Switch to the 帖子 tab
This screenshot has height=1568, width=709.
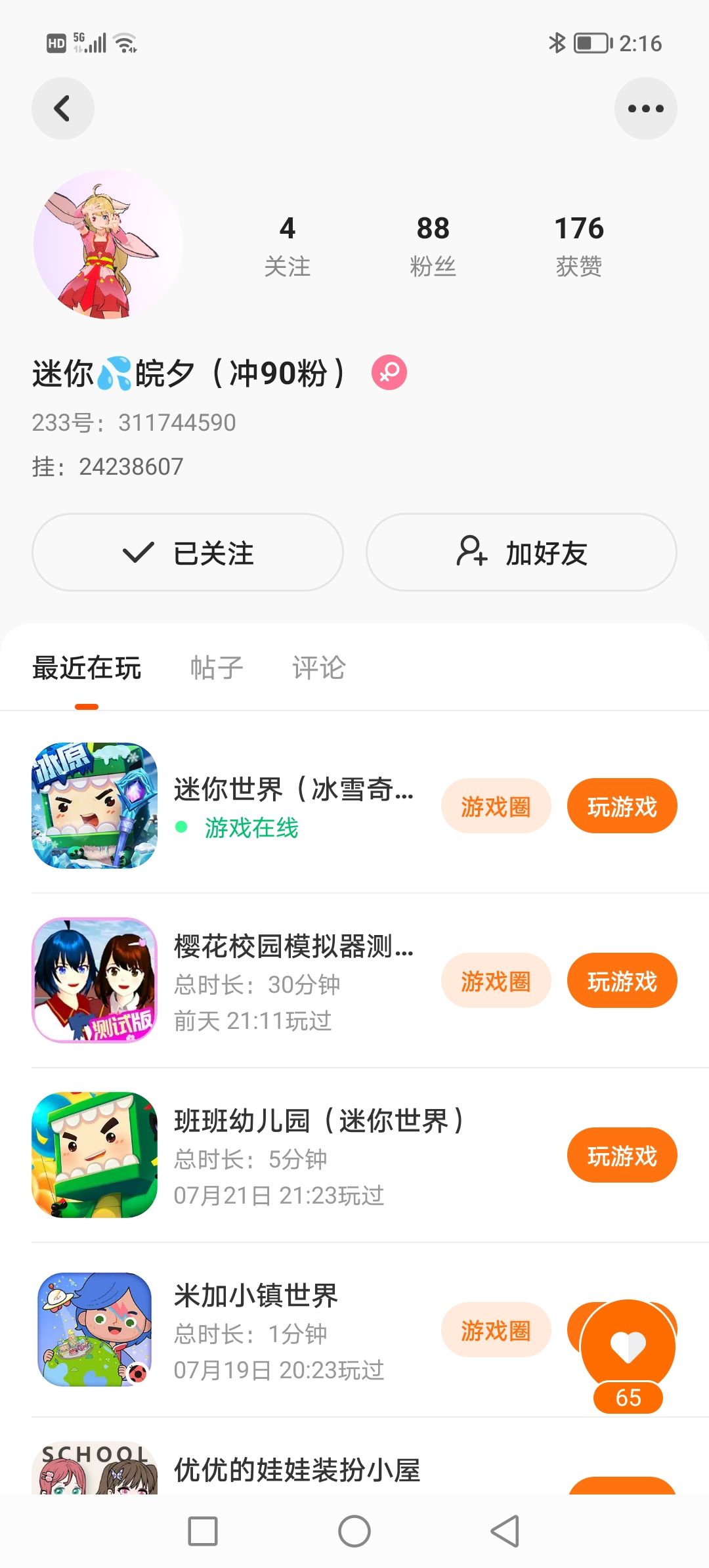click(x=217, y=668)
